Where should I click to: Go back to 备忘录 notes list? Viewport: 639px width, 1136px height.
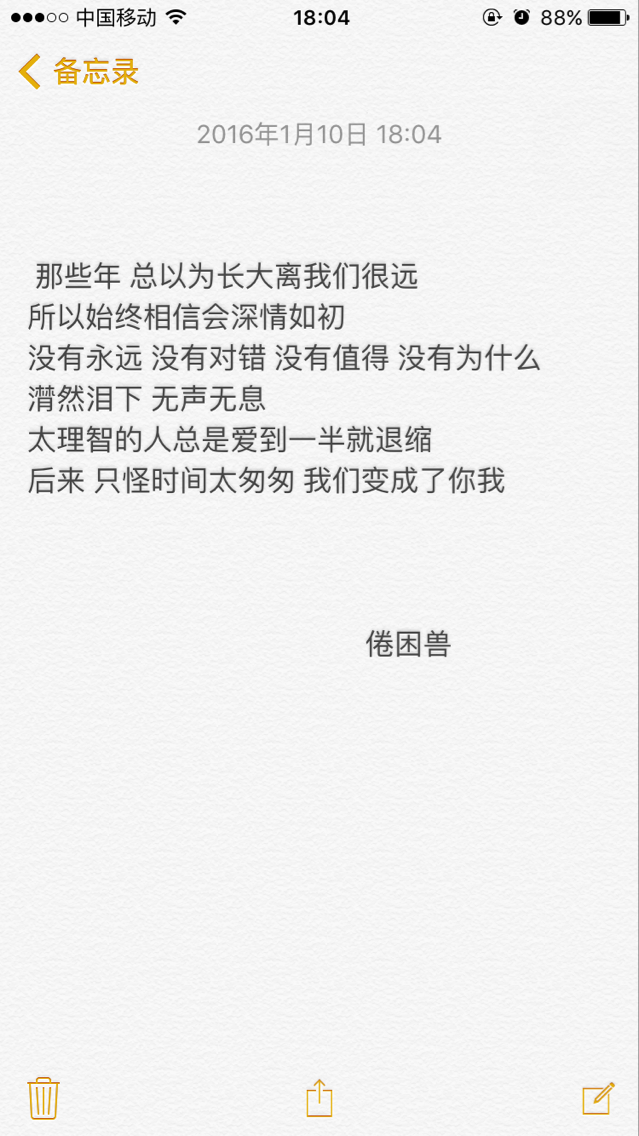coord(78,72)
